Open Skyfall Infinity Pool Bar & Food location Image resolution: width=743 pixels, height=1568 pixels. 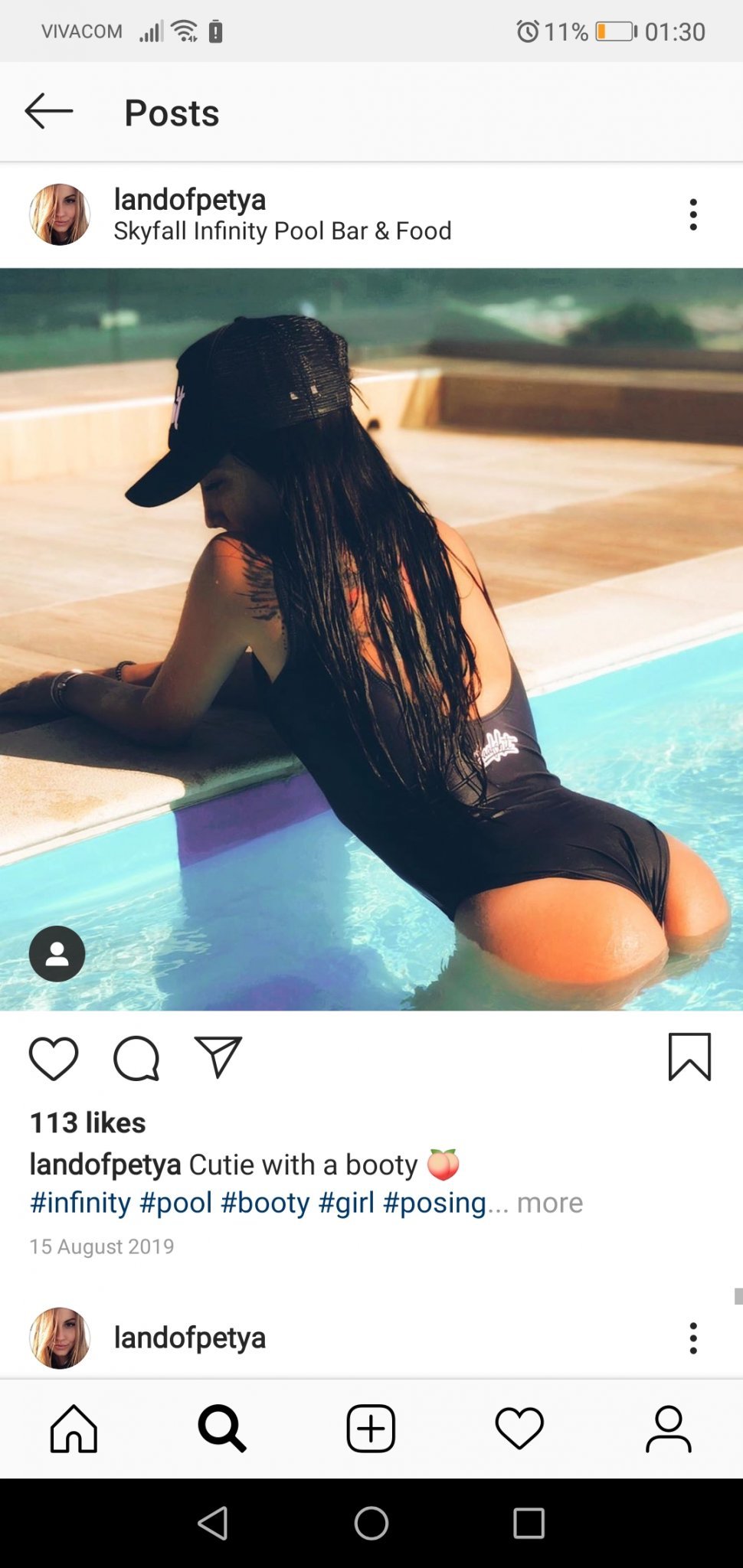tap(282, 231)
